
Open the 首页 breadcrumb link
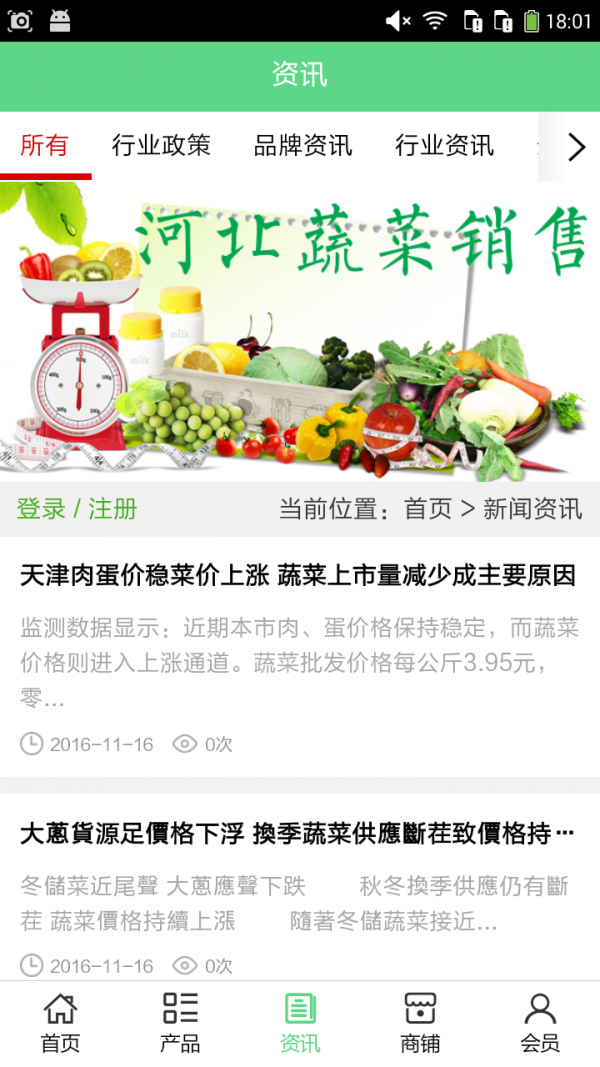[x=428, y=508]
